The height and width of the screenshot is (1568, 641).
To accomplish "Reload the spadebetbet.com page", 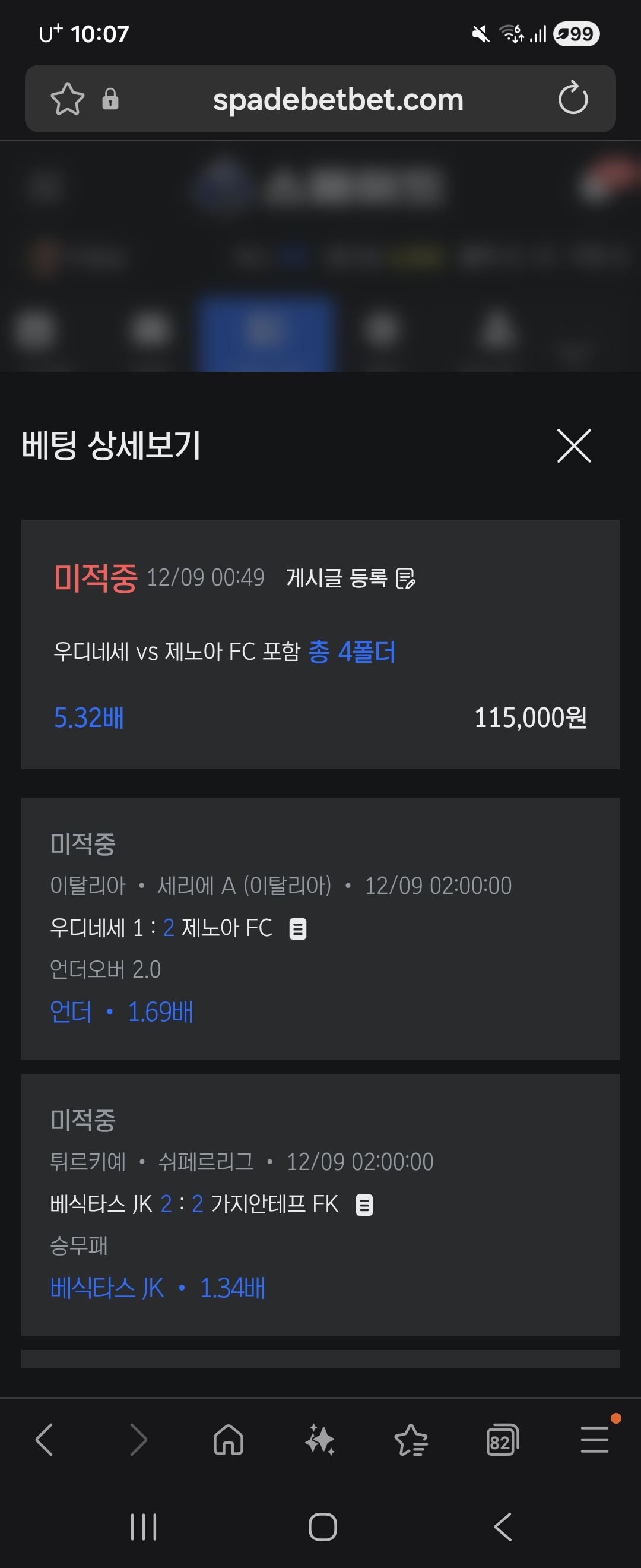I will tap(573, 99).
